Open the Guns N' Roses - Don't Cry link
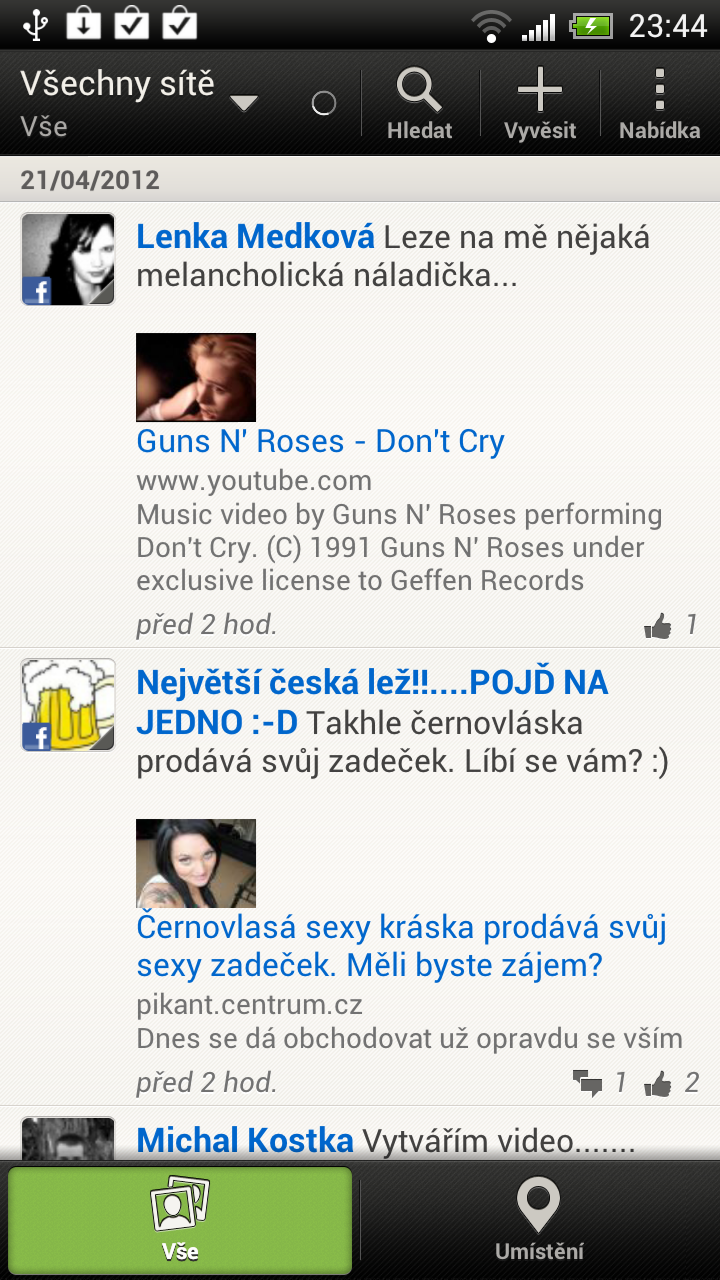This screenshot has width=720, height=1280. pyautogui.click(x=320, y=442)
